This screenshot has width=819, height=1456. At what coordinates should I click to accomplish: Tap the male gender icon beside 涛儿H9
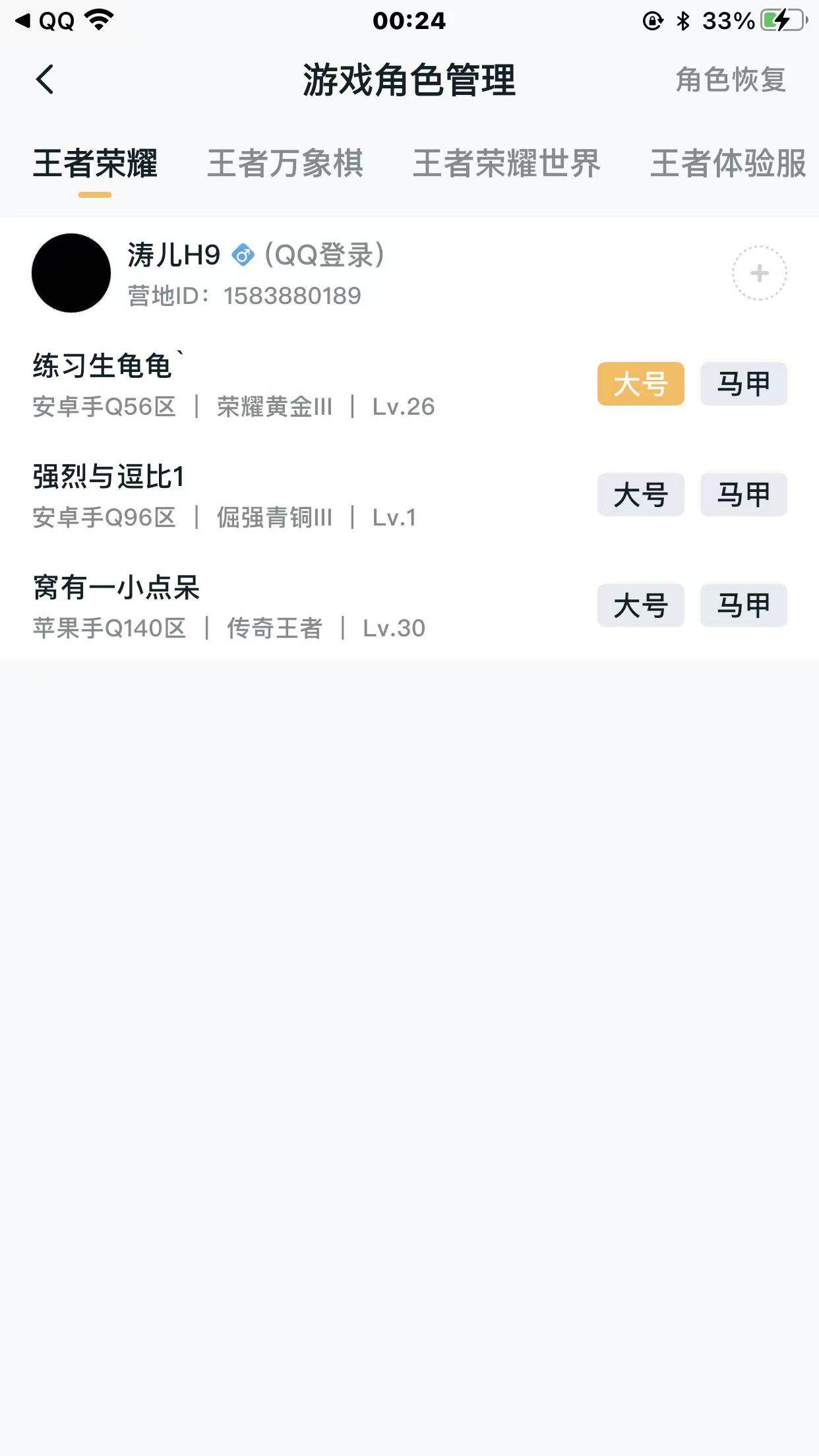pyautogui.click(x=244, y=254)
